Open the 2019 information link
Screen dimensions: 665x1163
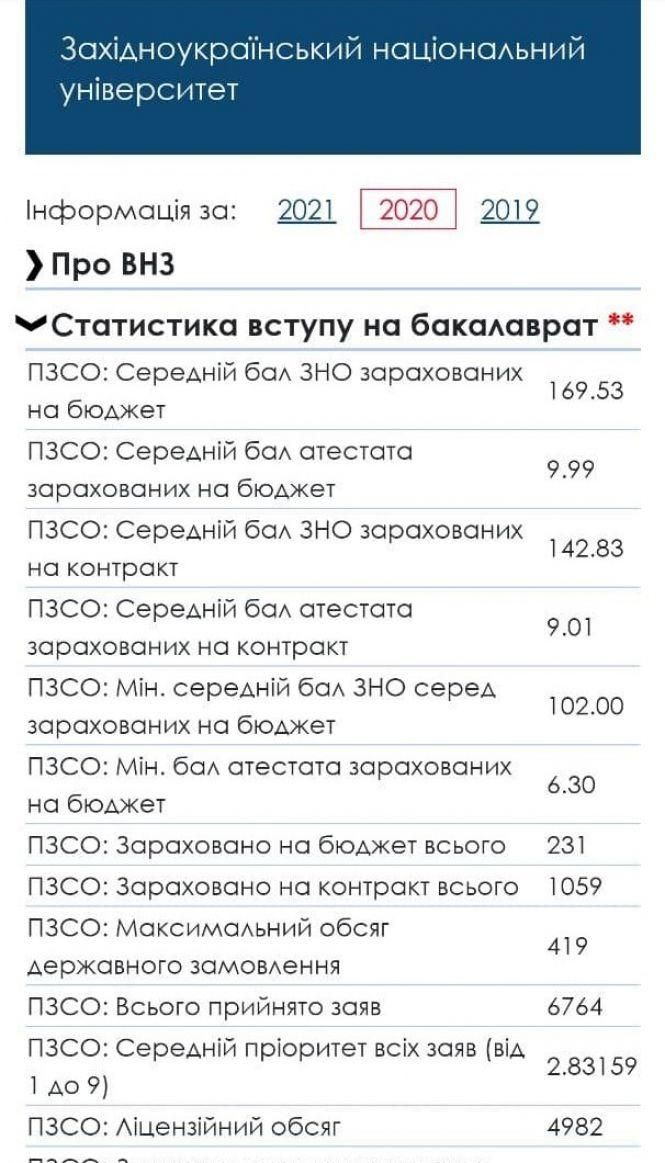tap(509, 210)
